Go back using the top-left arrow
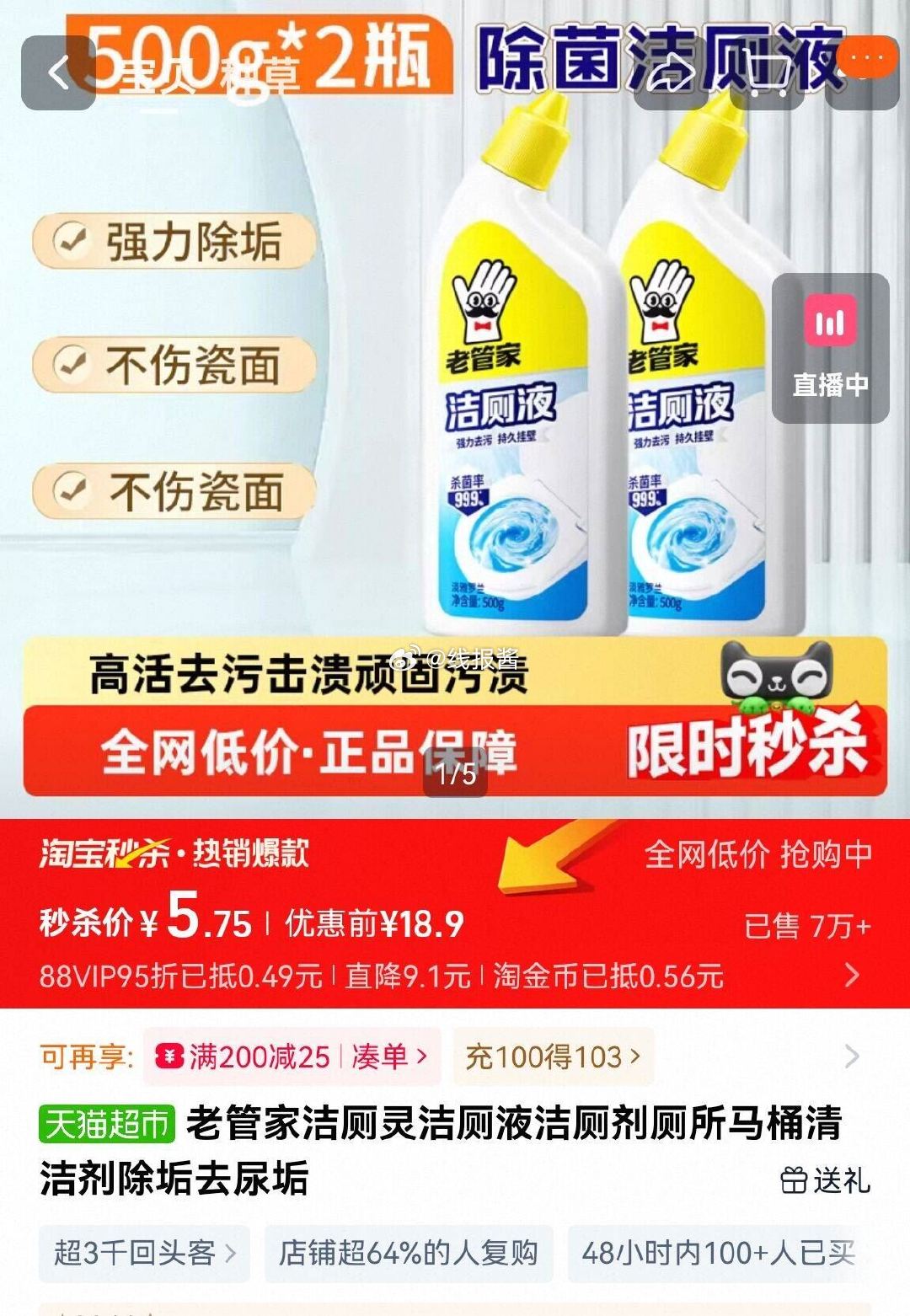Image resolution: width=910 pixels, height=1316 pixels. [x=57, y=73]
